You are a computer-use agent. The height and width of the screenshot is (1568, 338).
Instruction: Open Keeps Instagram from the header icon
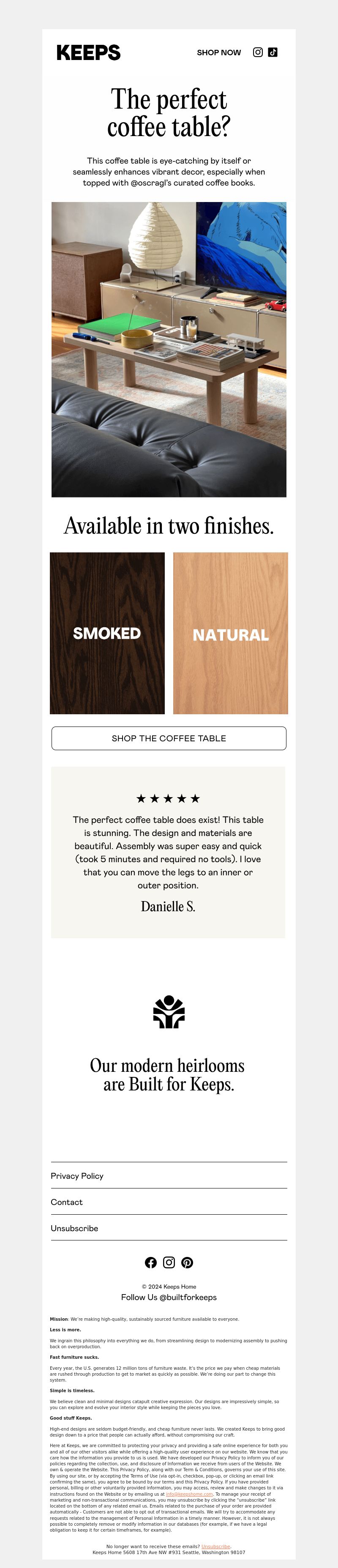tap(258, 52)
